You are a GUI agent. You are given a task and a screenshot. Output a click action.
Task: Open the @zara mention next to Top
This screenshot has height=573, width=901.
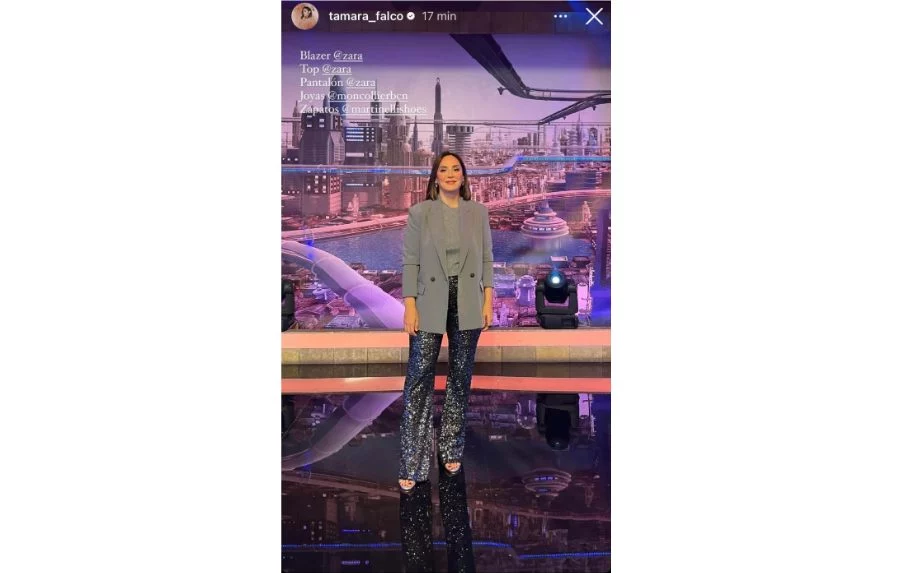coord(337,69)
